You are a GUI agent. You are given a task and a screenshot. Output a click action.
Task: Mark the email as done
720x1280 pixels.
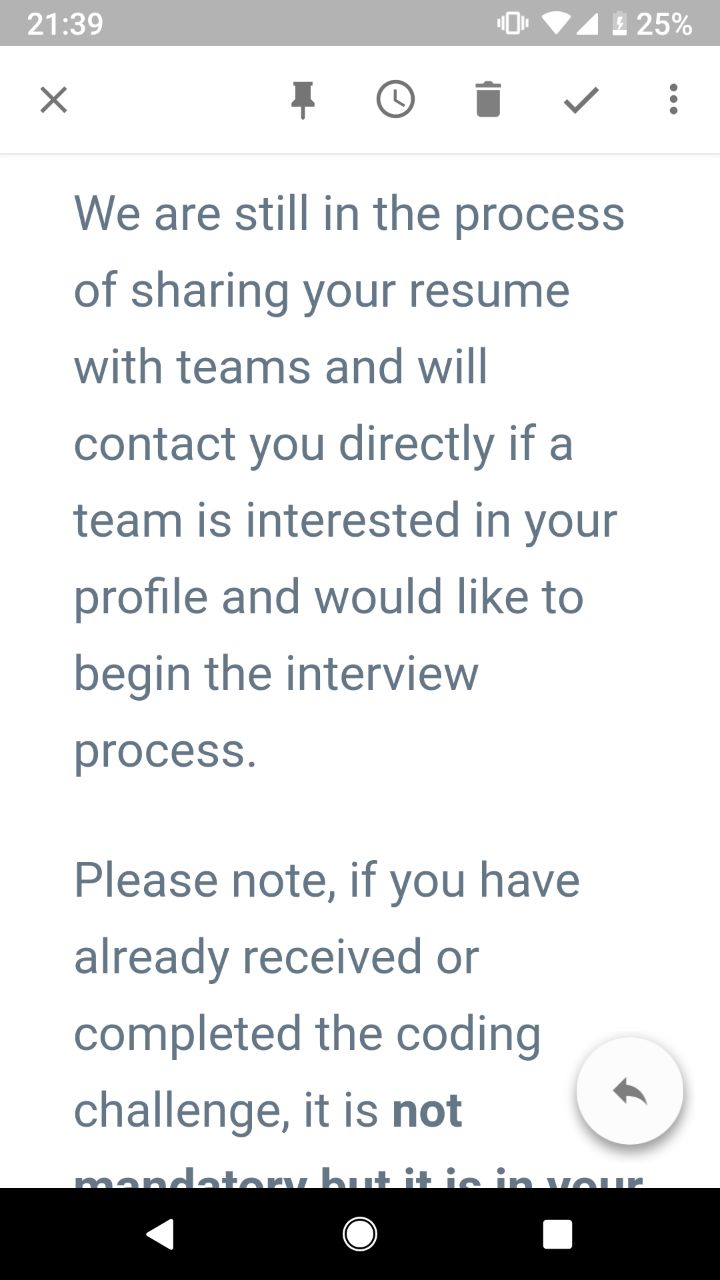[x=581, y=100]
